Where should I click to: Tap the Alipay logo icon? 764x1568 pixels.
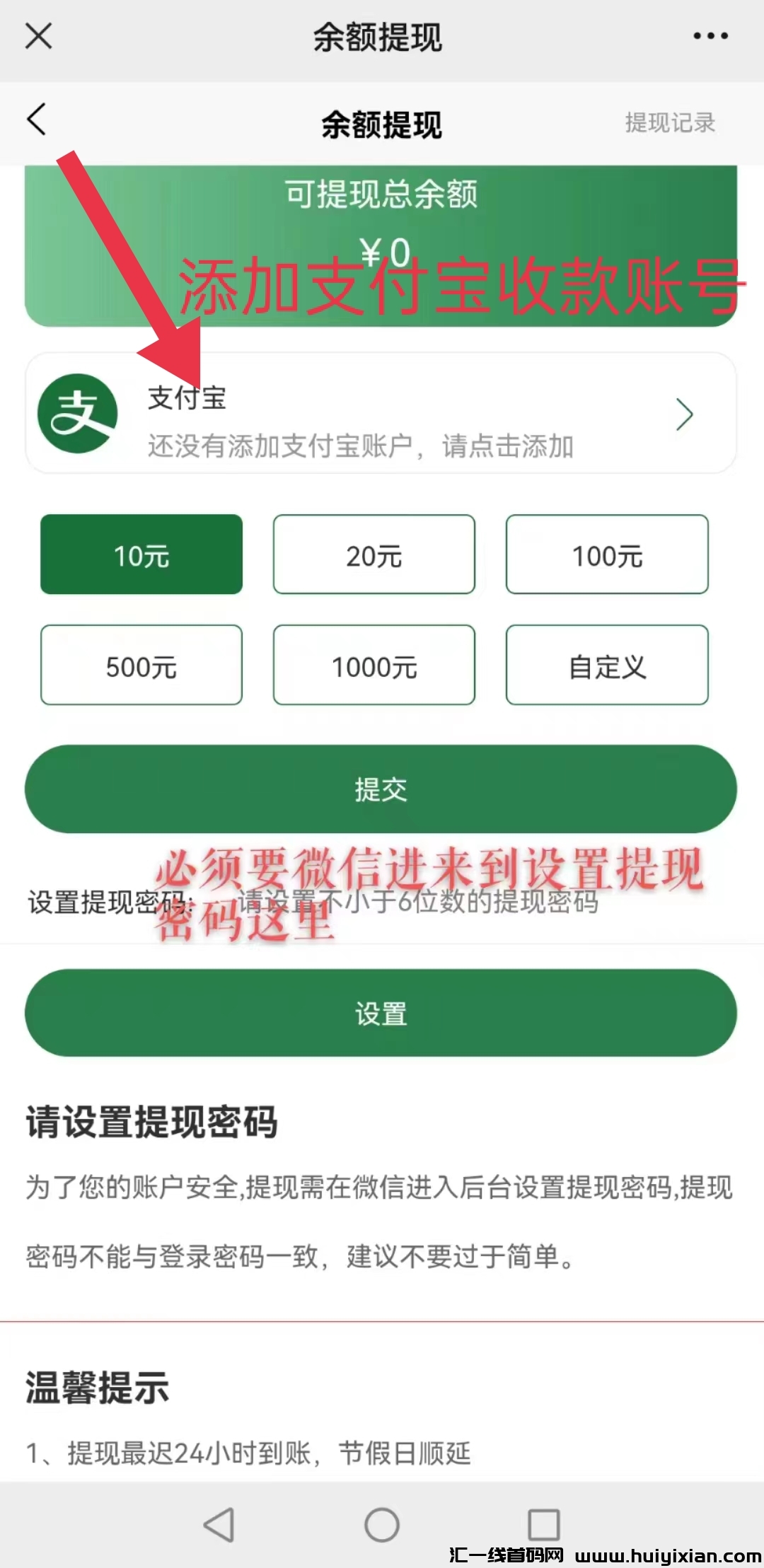78,414
